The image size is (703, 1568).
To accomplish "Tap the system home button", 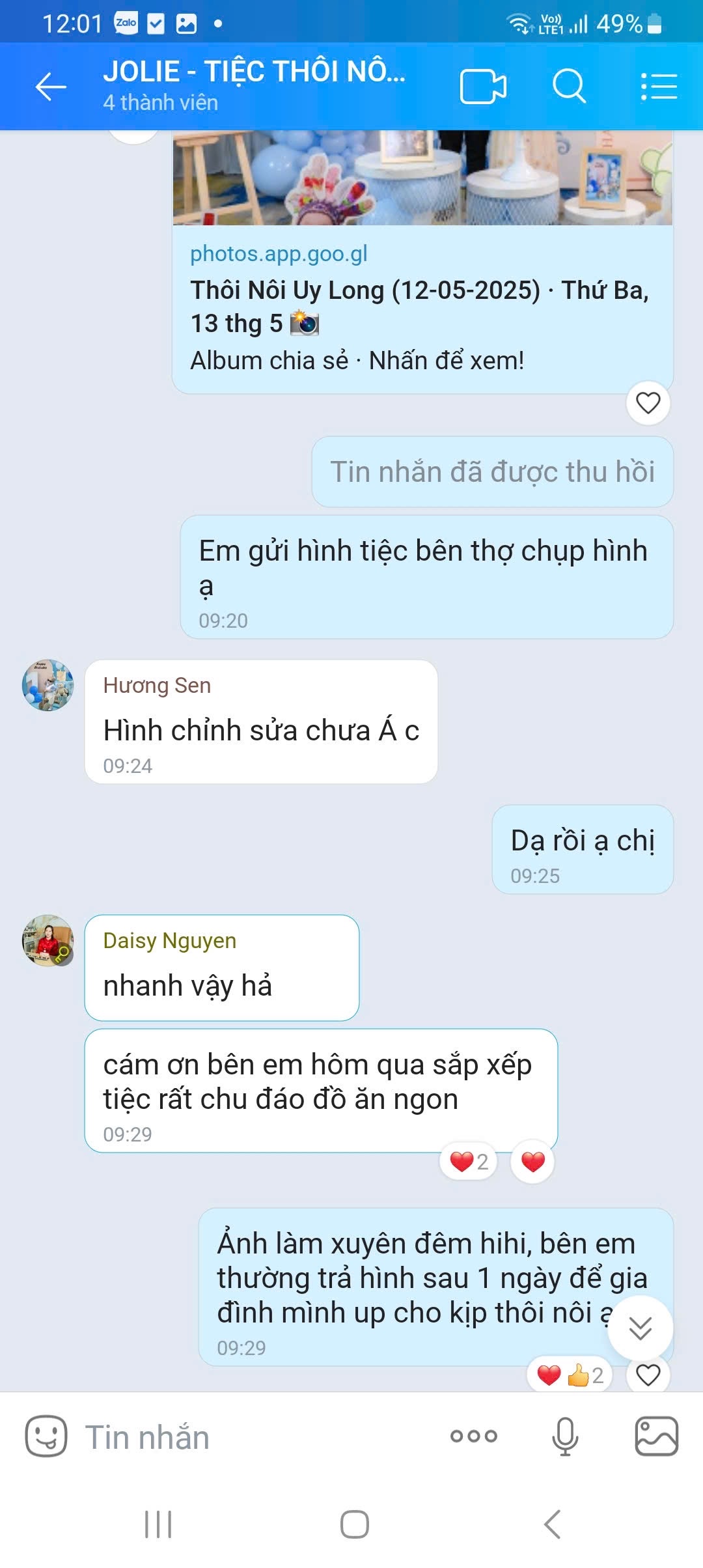I will click(x=354, y=1524).
